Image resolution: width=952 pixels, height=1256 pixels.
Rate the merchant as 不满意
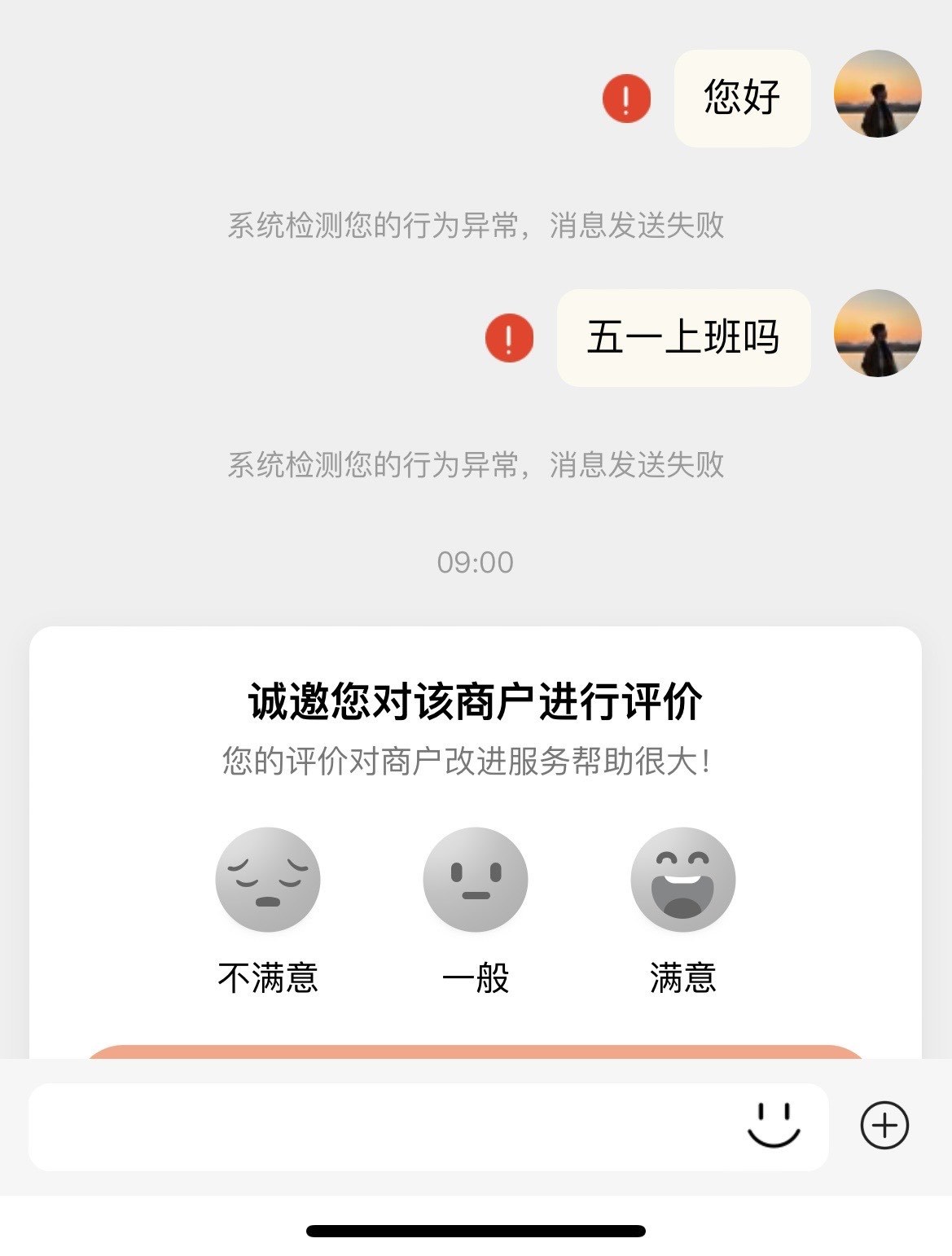(x=267, y=881)
